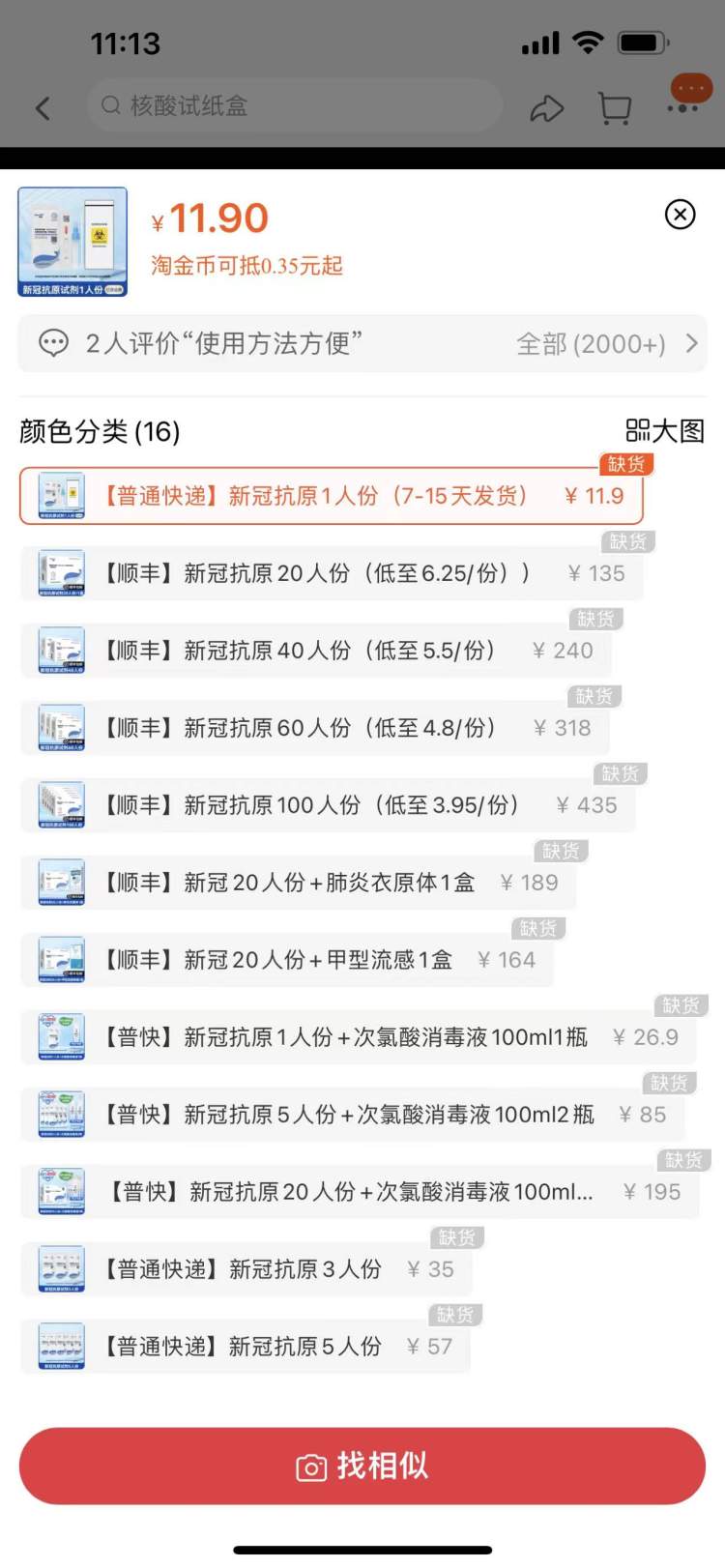Close the product options sheet

681,214
